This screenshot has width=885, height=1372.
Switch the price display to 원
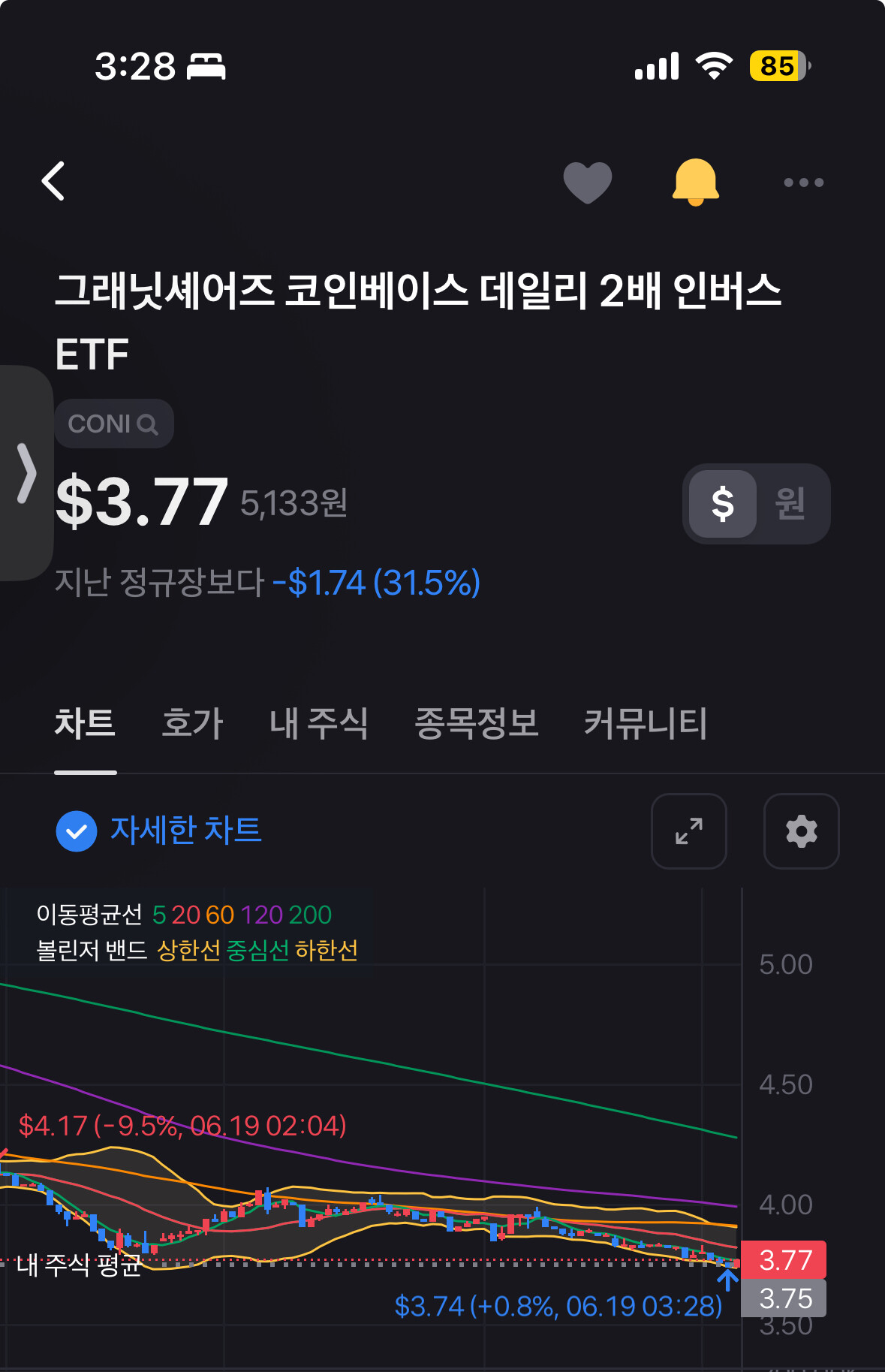[790, 503]
